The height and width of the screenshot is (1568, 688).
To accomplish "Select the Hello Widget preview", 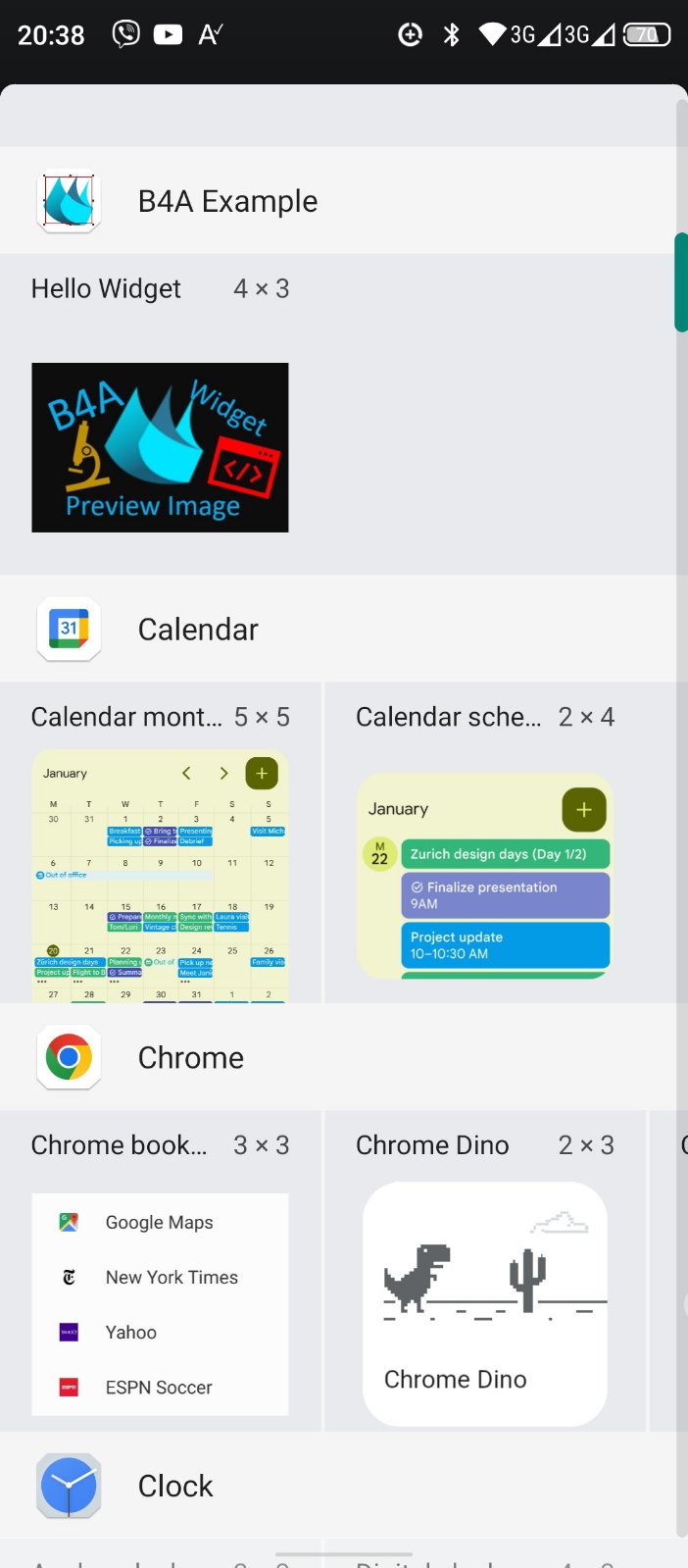I will 160,447.
